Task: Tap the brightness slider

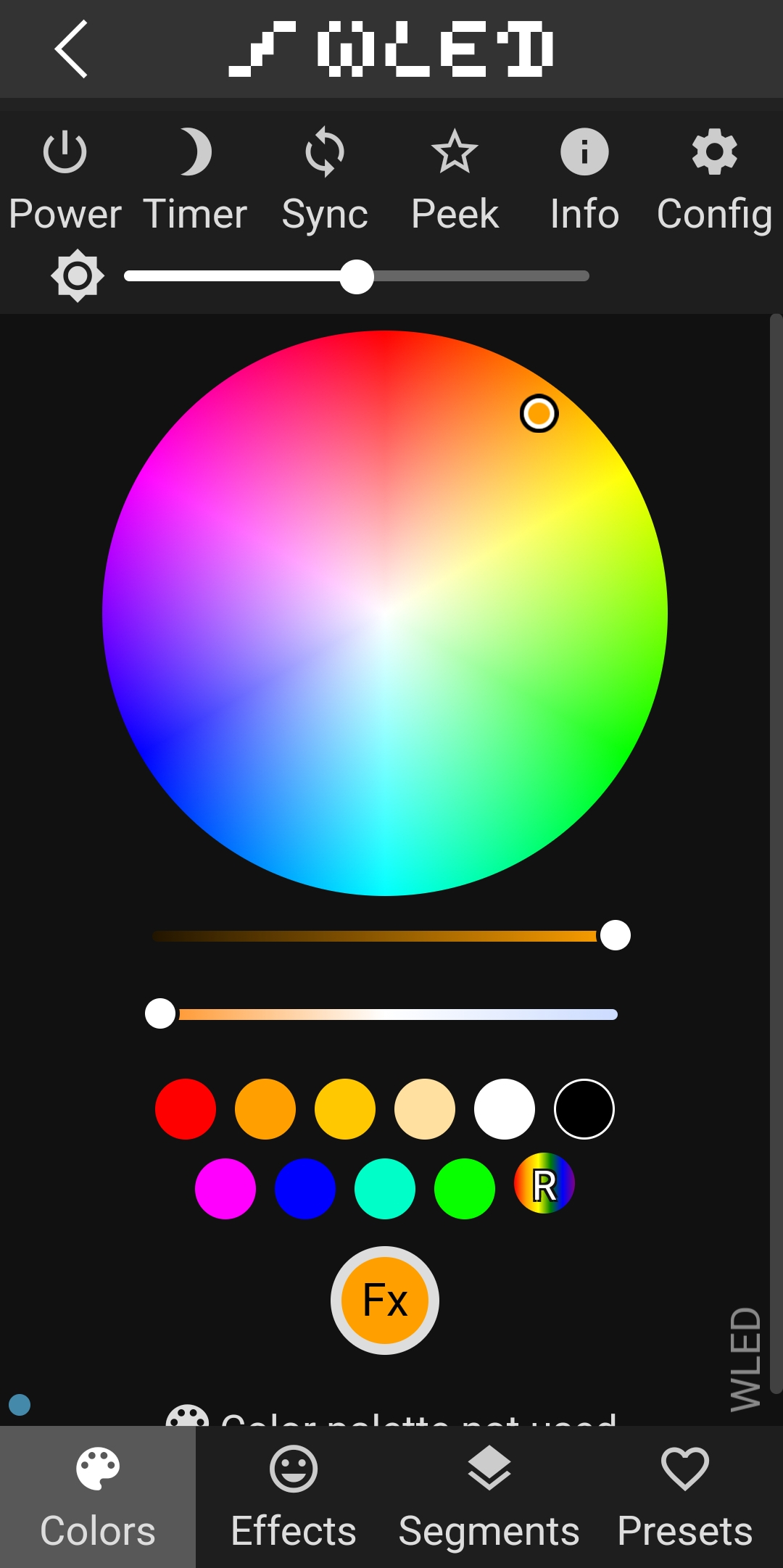Action: [x=357, y=276]
